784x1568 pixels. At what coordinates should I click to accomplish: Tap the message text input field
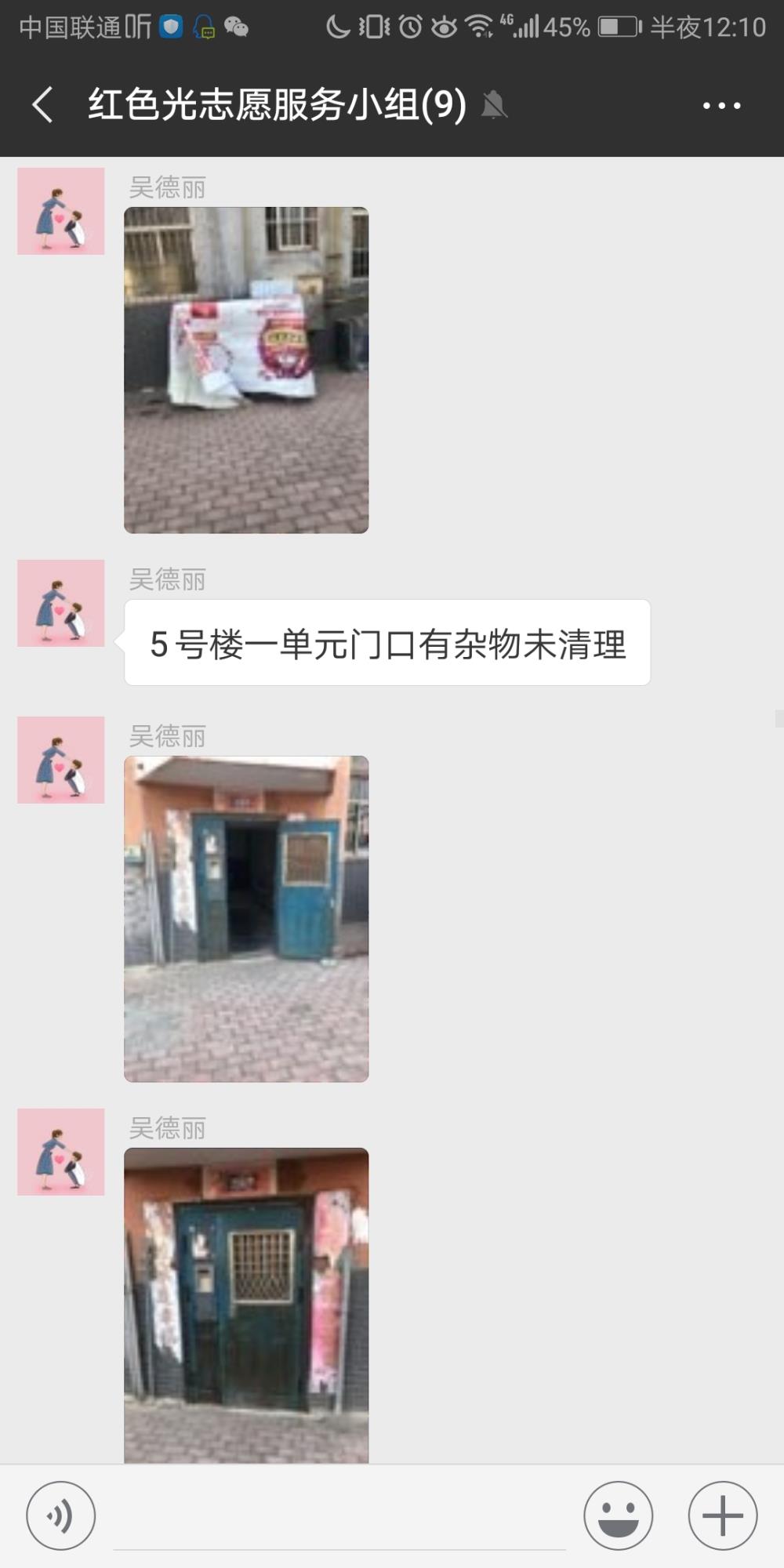tap(339, 1517)
